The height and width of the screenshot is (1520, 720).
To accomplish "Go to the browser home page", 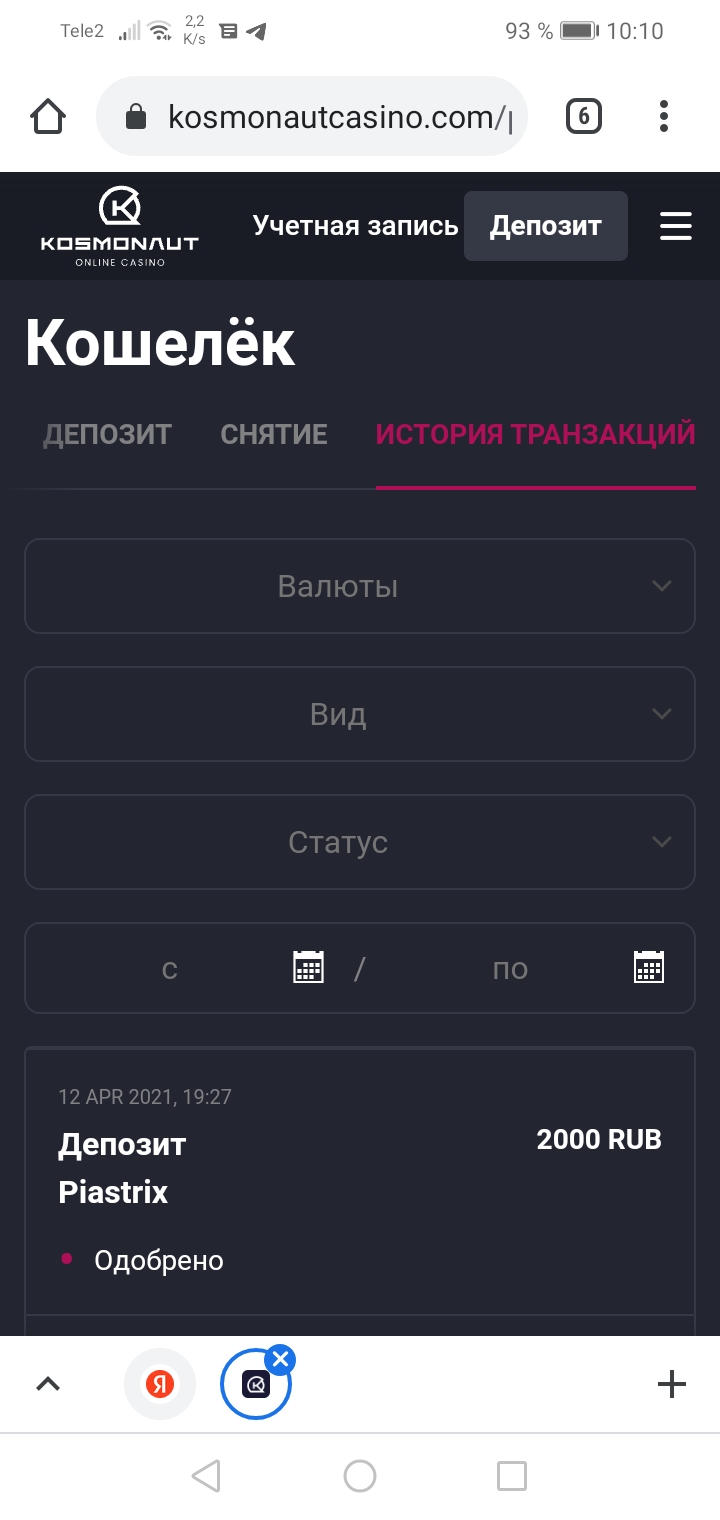I will tap(48, 117).
